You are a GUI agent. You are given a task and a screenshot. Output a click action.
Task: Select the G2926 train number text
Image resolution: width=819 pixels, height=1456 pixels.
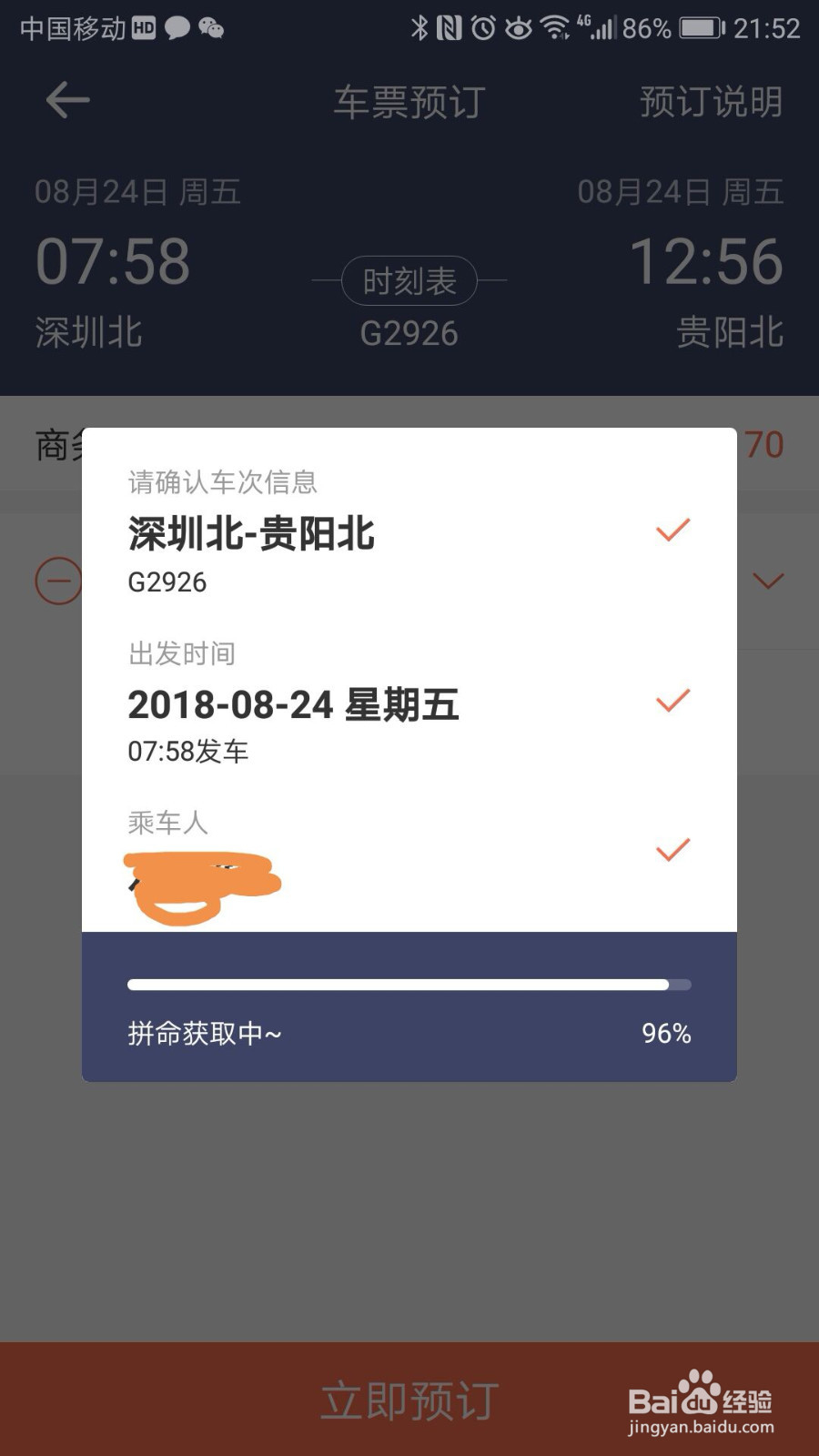click(167, 582)
